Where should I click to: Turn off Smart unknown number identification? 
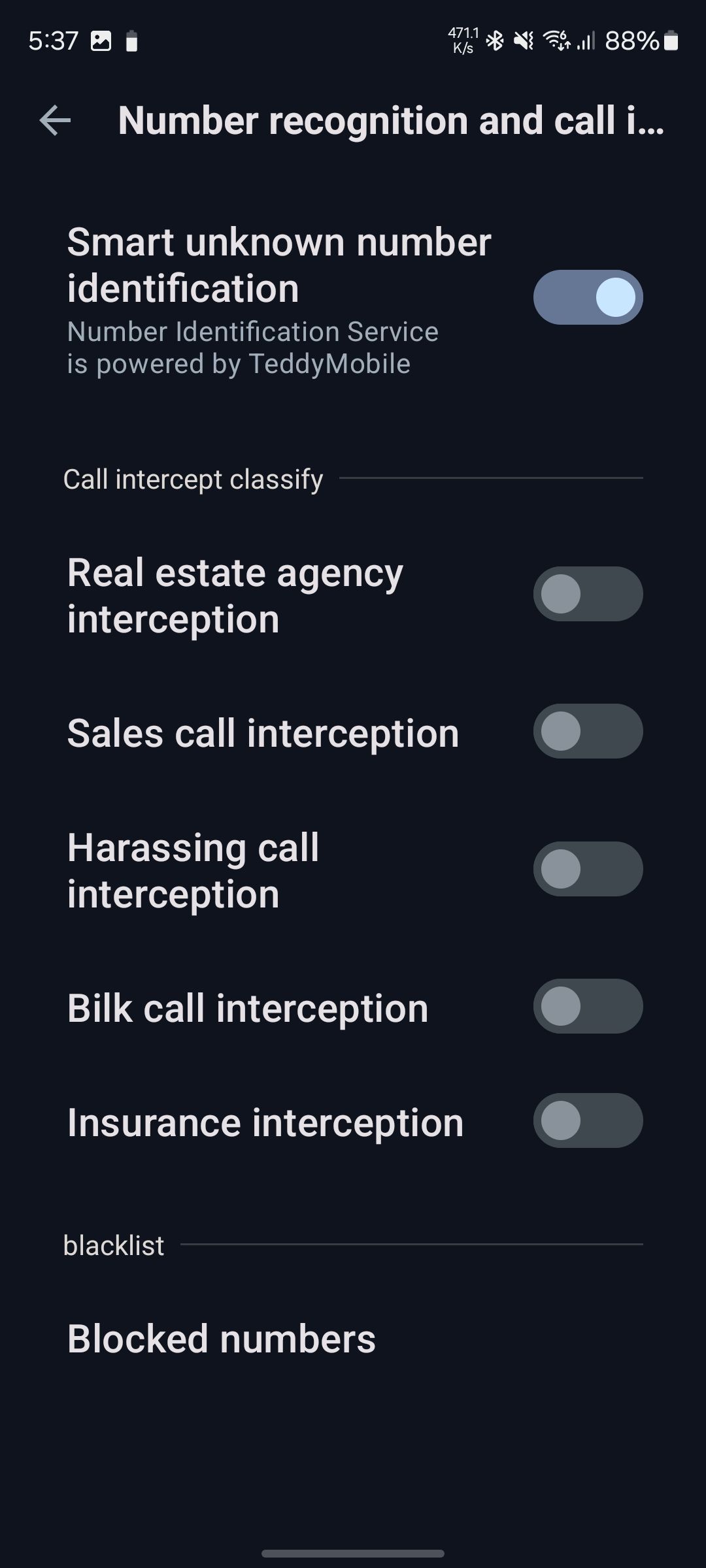point(588,297)
